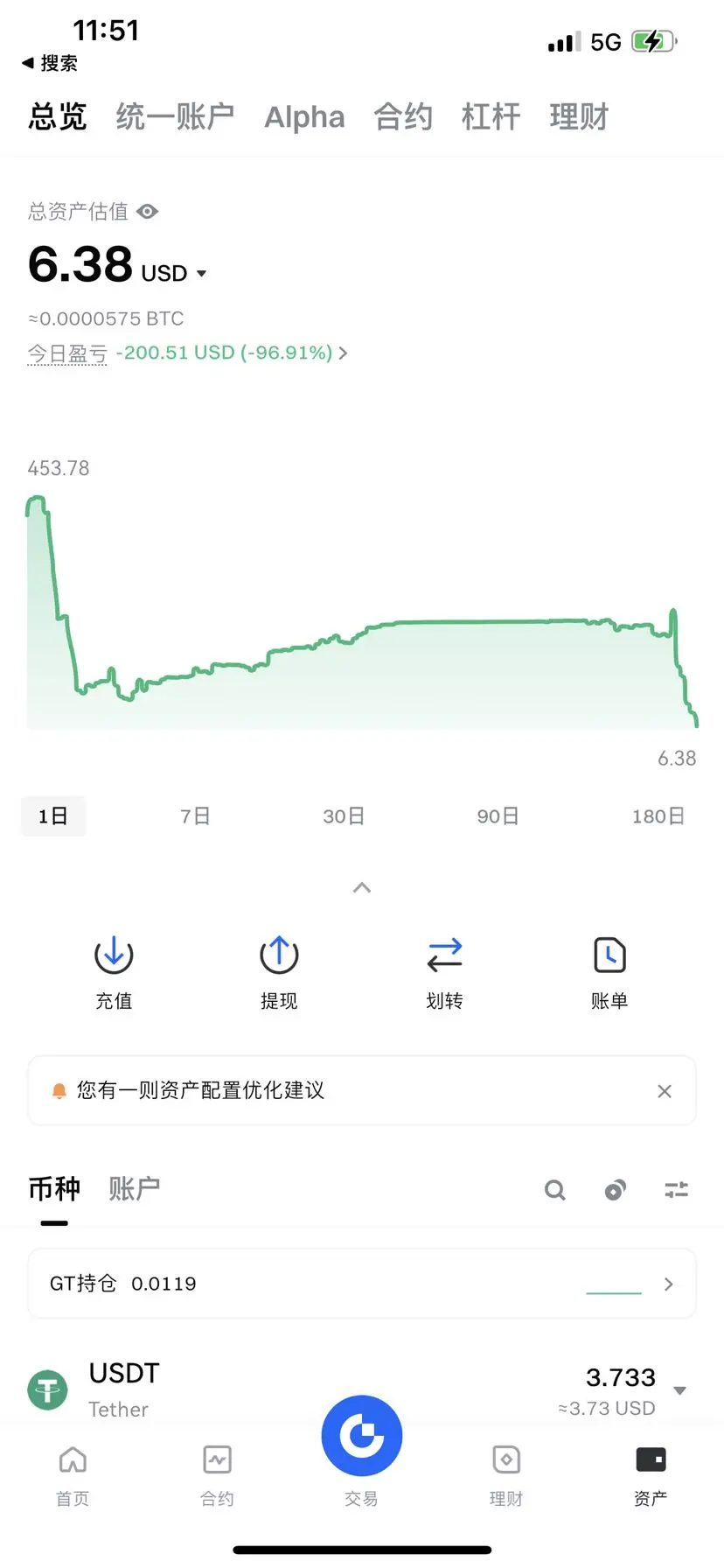Collapse the asset chart with the up chevron

pyautogui.click(x=362, y=888)
